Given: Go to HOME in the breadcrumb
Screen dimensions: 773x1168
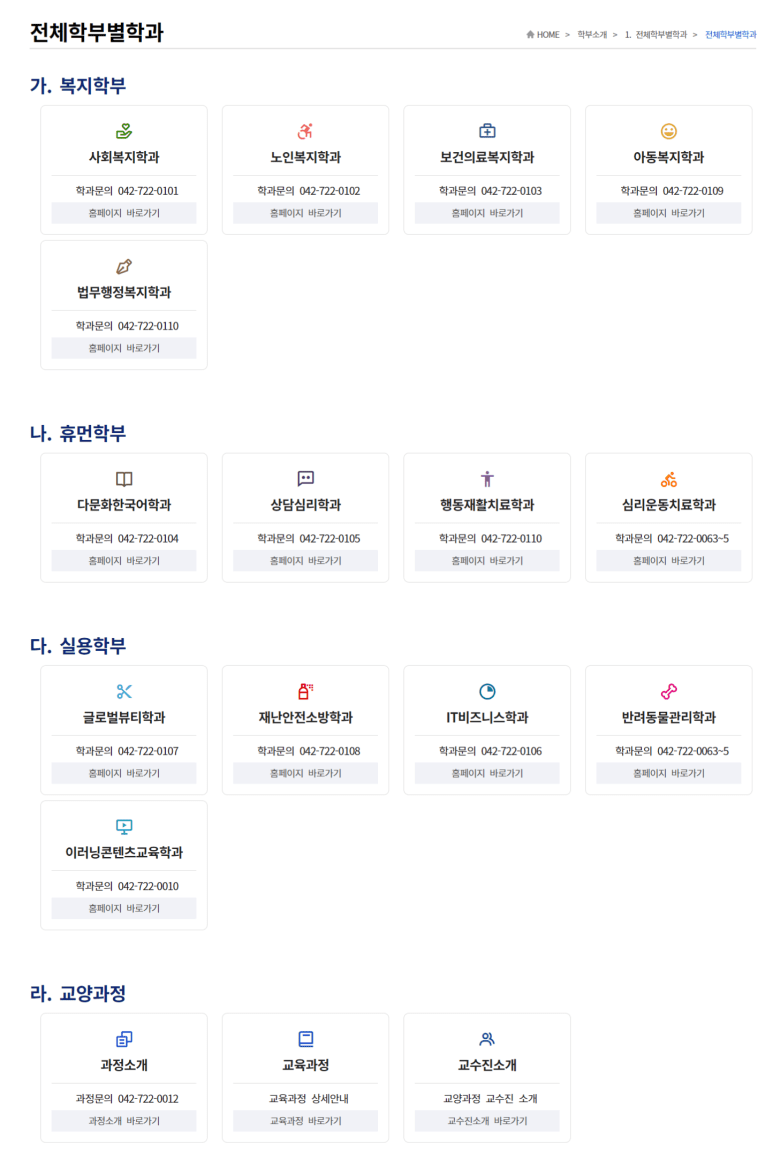Looking at the screenshot, I should 543,35.
